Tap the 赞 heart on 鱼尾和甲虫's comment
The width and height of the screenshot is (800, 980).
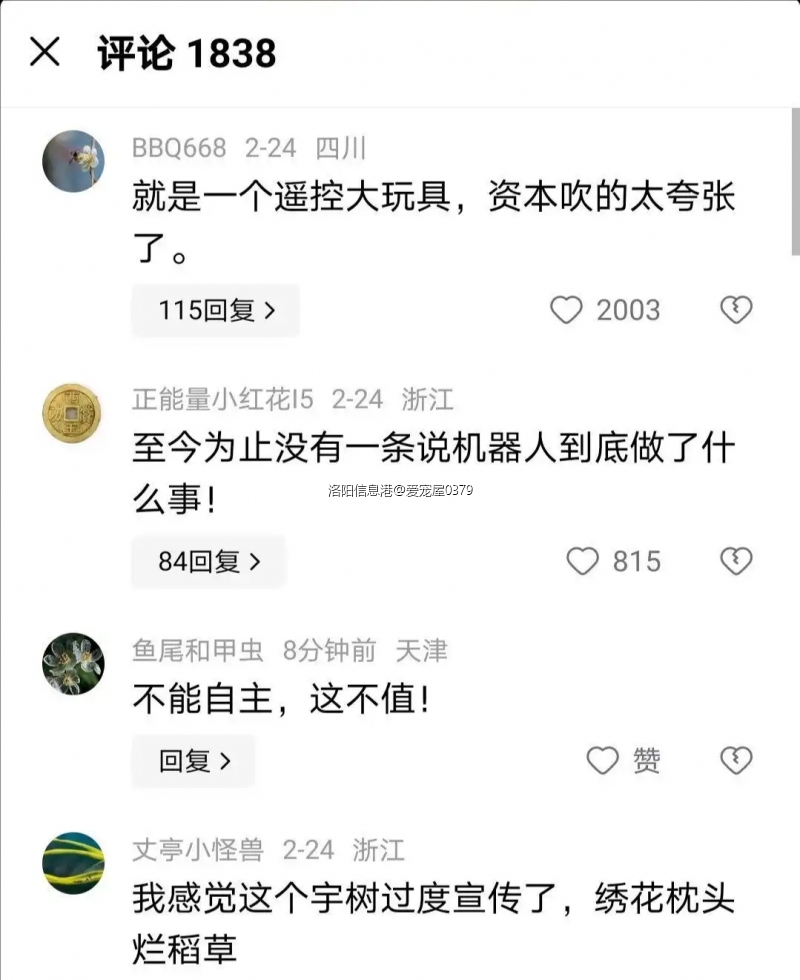point(603,760)
